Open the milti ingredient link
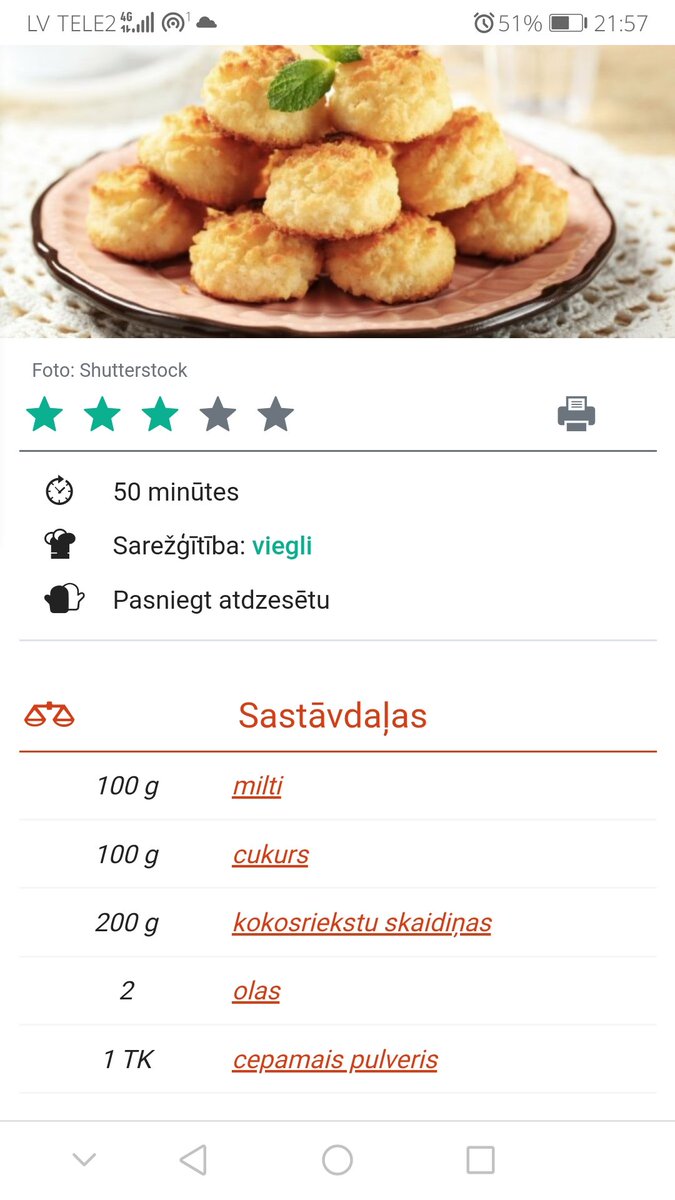This screenshot has height=1200, width=675. [x=257, y=786]
